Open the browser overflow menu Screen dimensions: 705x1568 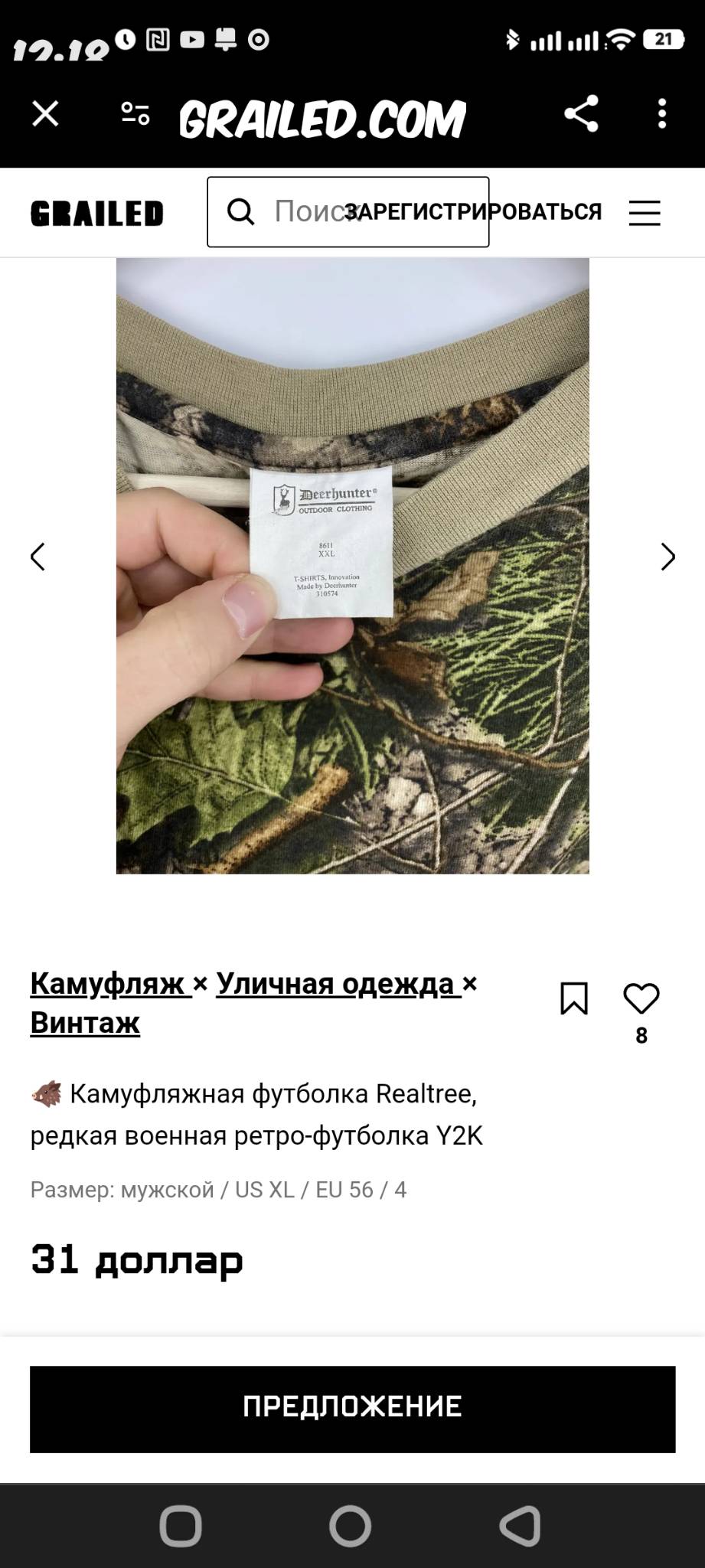662,114
